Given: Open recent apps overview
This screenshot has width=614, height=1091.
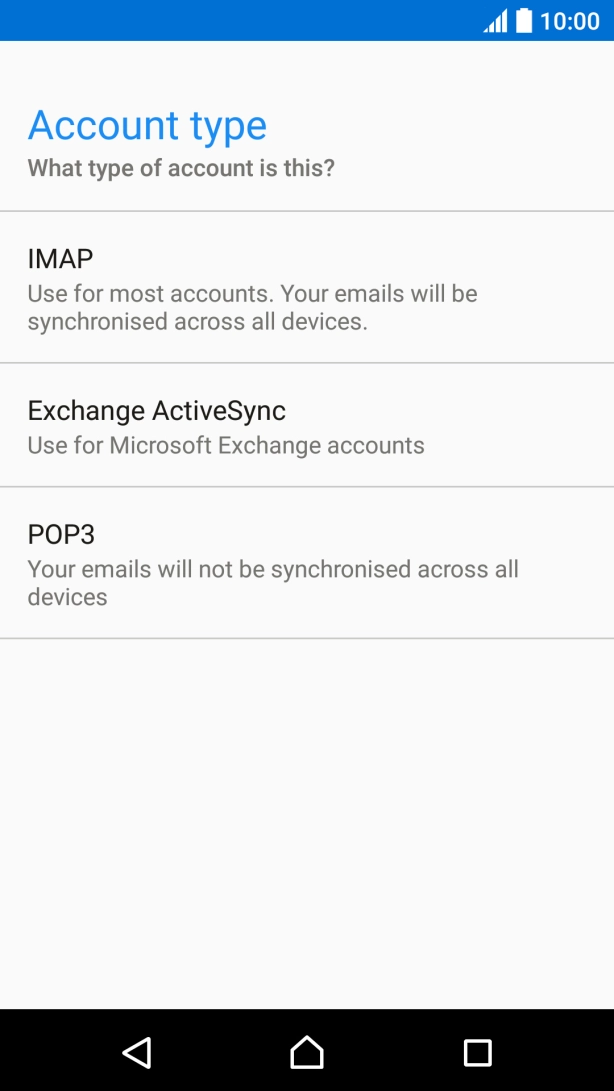Looking at the screenshot, I should coord(477,1051).
